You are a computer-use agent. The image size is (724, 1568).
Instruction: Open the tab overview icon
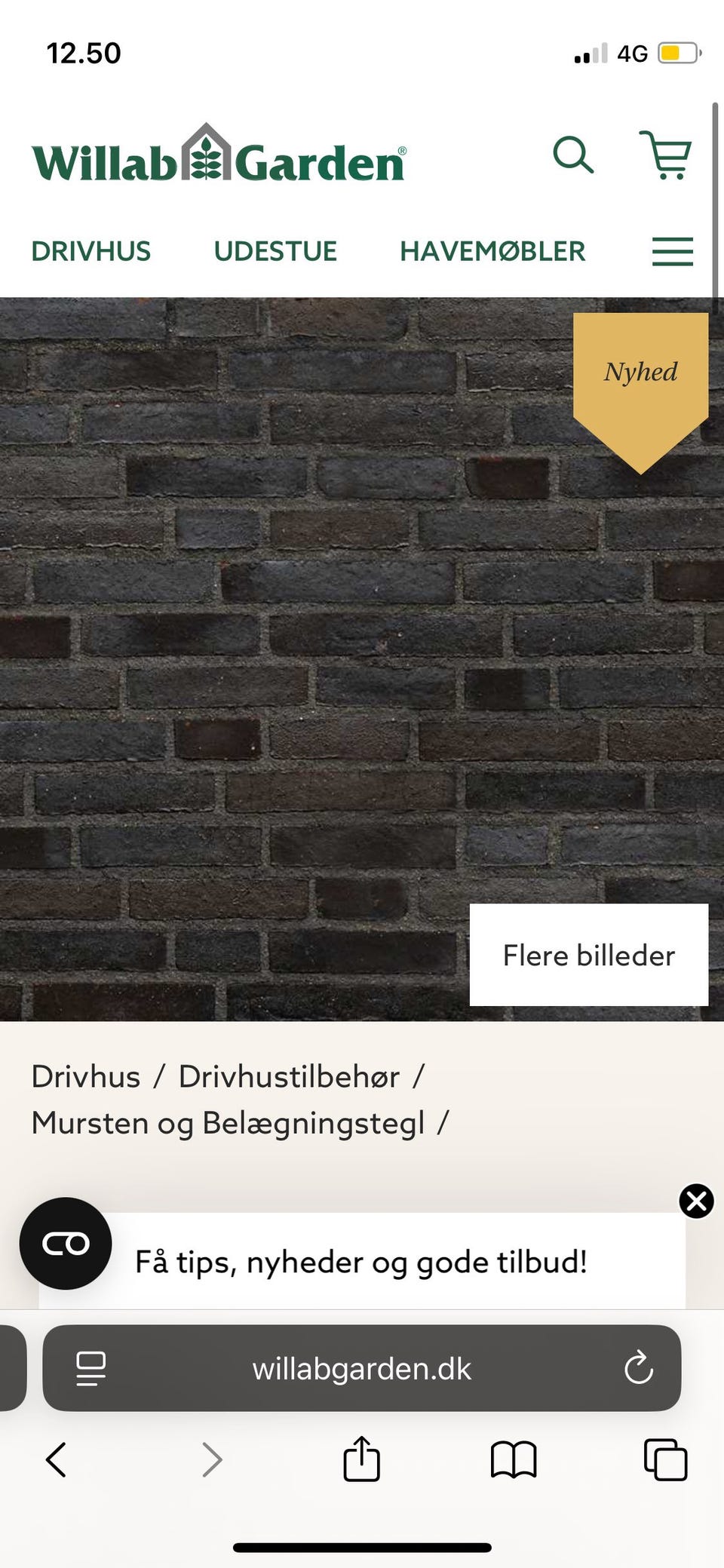[x=664, y=1460]
